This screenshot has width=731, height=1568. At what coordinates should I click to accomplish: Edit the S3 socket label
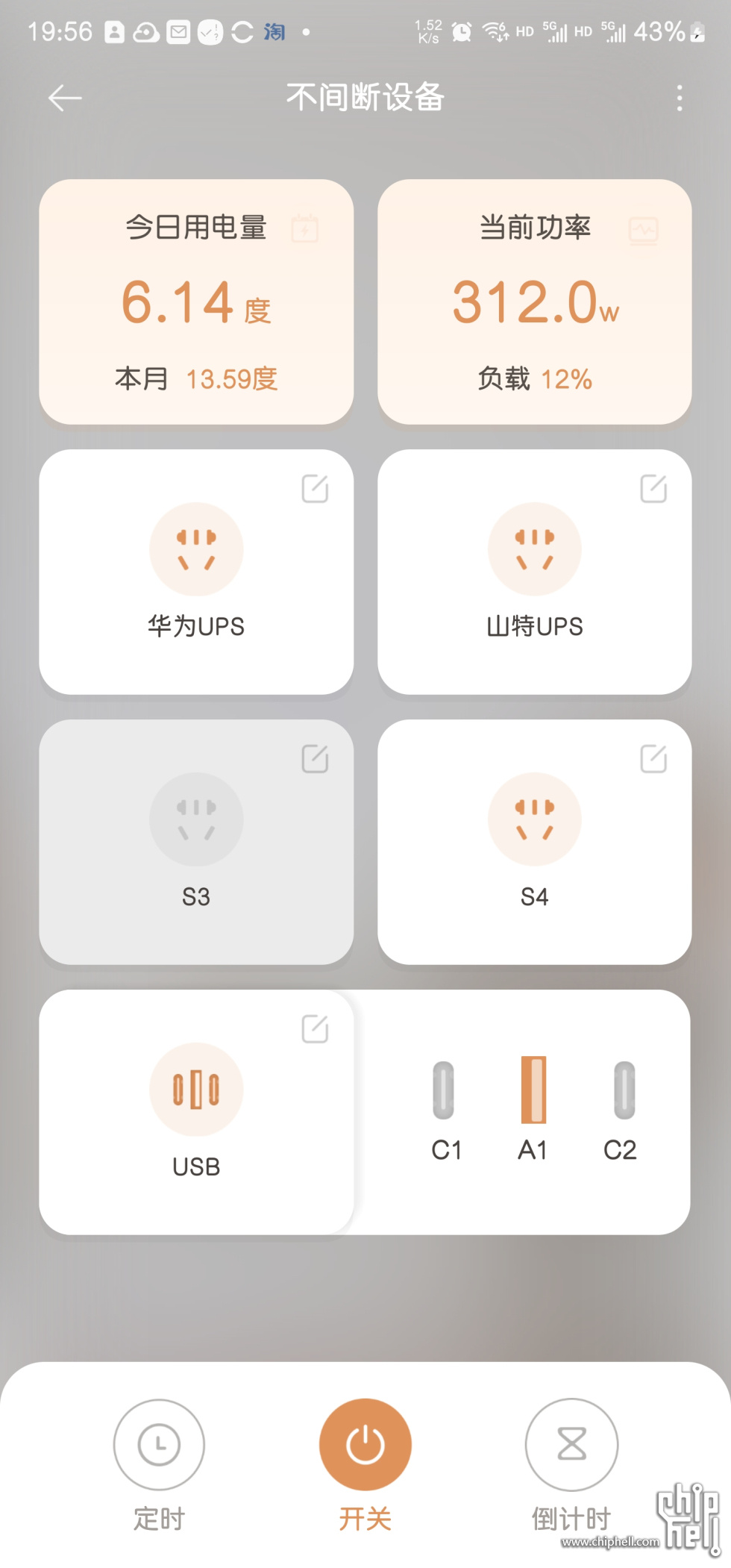point(315,759)
